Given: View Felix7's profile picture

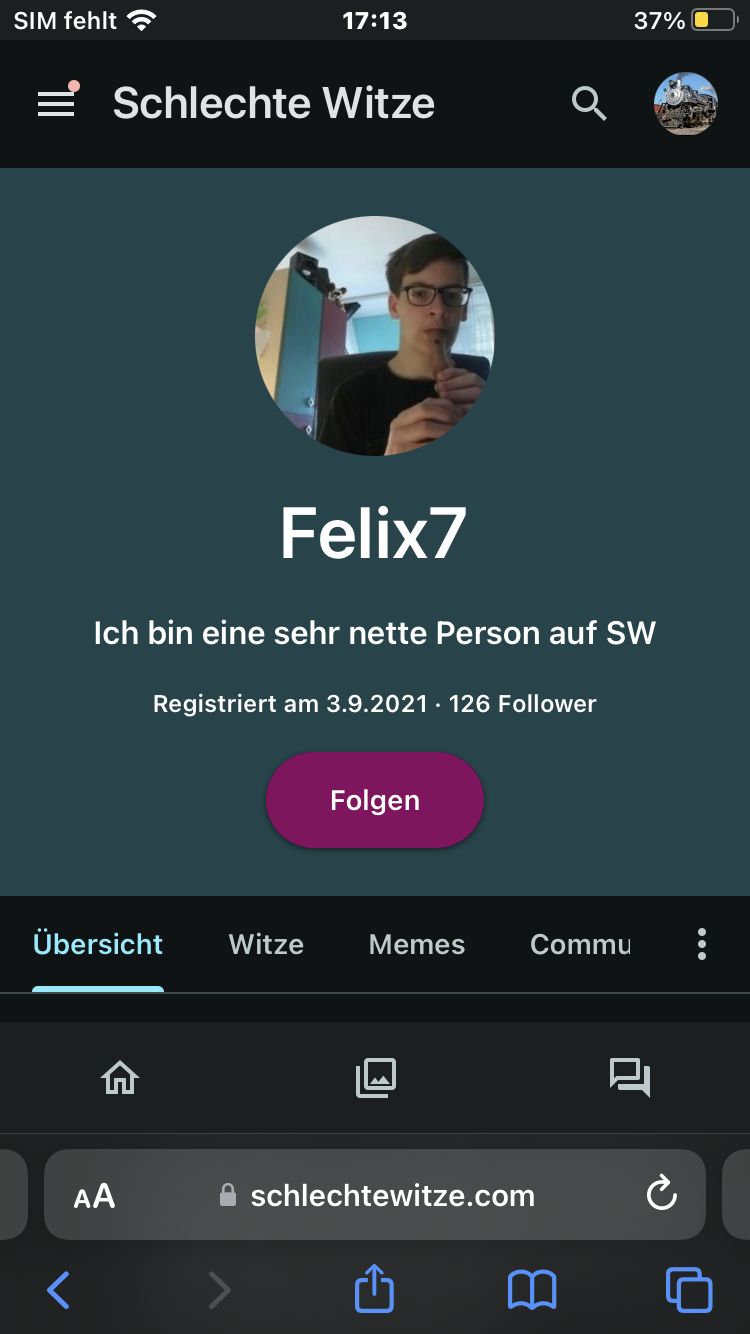Looking at the screenshot, I should (375, 337).
